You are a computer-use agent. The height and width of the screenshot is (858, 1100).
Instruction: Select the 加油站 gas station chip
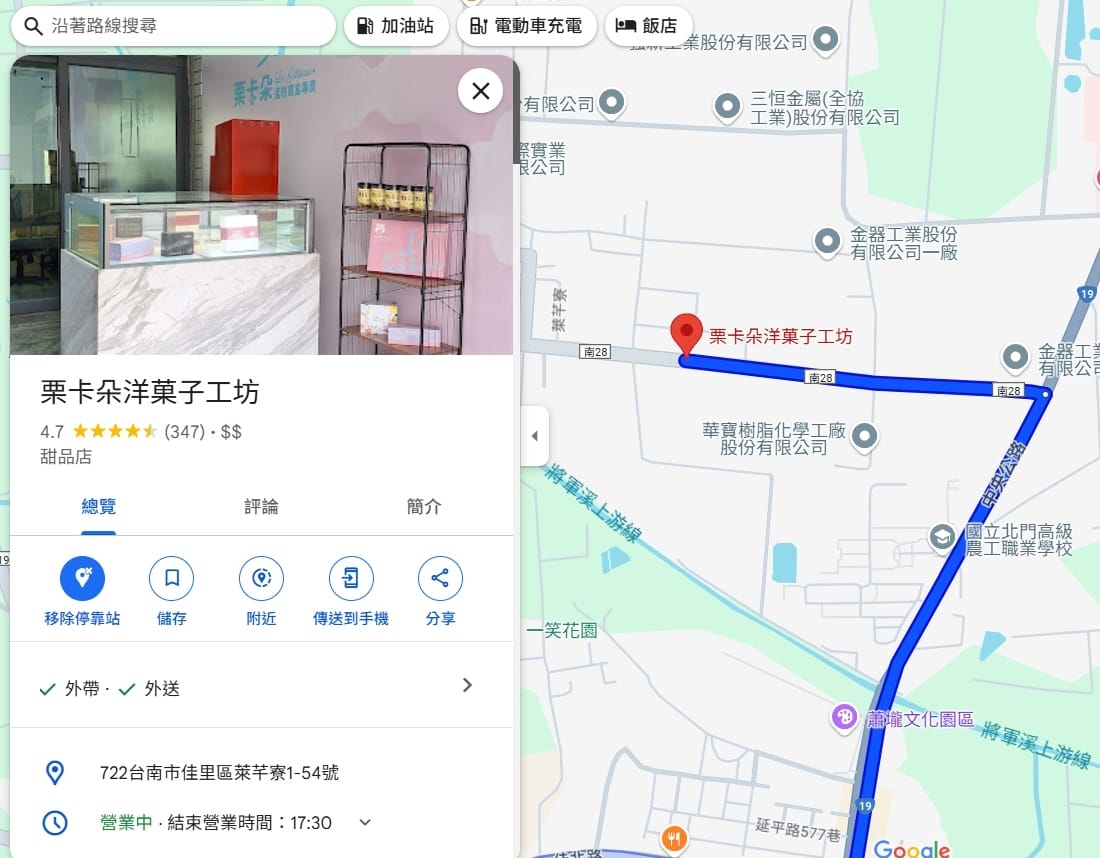click(x=395, y=26)
